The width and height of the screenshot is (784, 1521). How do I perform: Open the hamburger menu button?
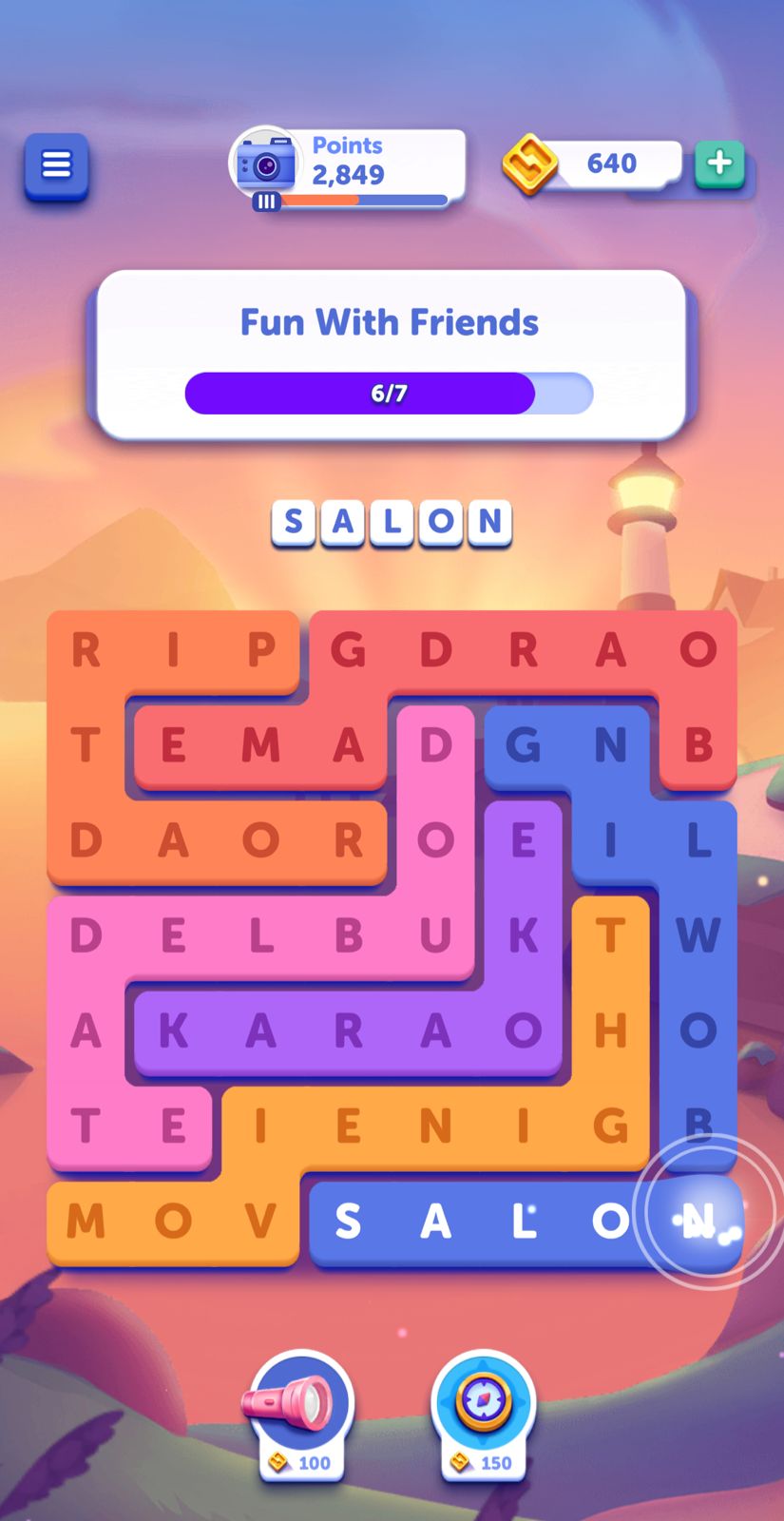56,165
